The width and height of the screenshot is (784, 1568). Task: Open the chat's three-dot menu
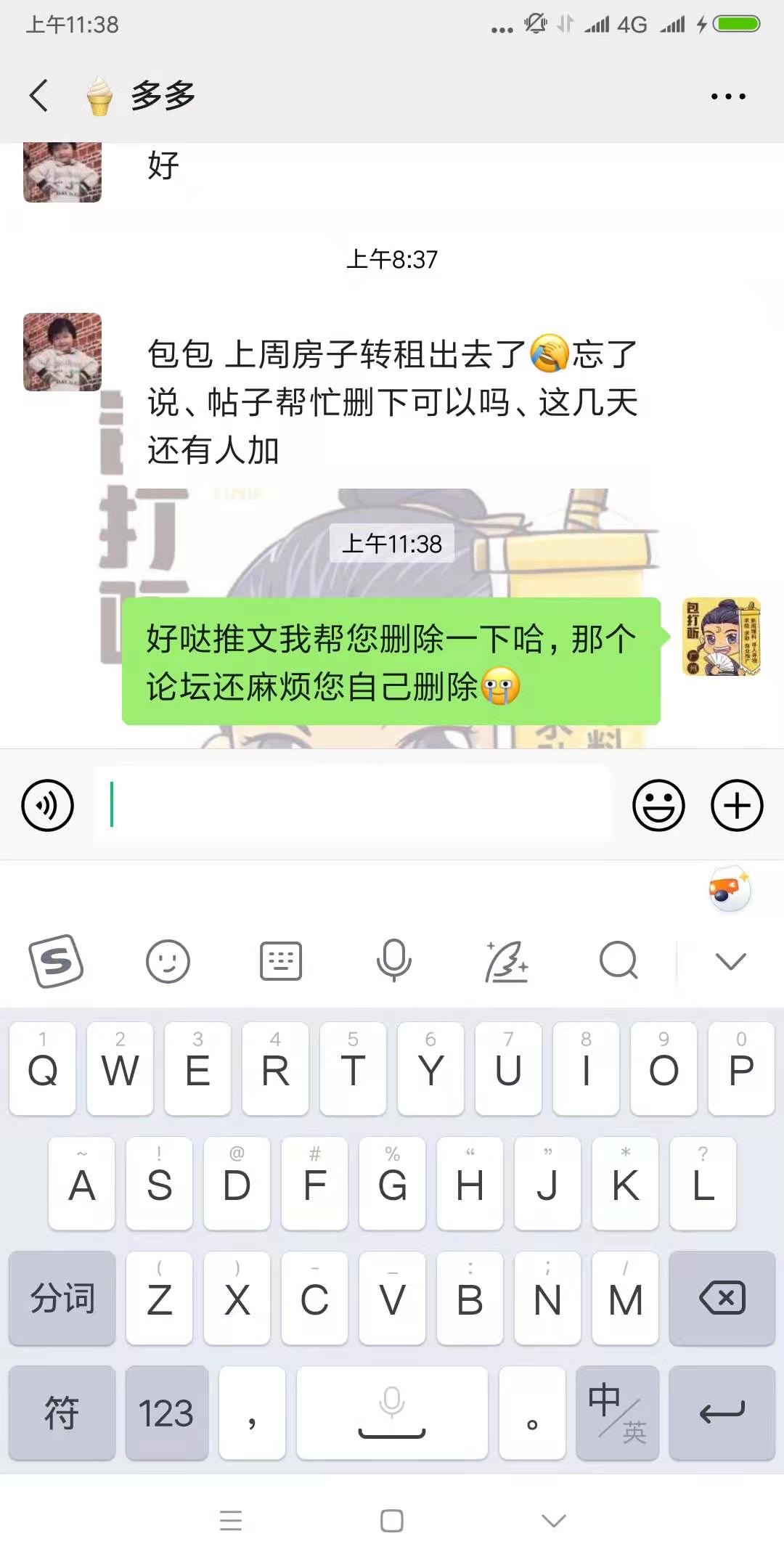pyautogui.click(x=727, y=96)
